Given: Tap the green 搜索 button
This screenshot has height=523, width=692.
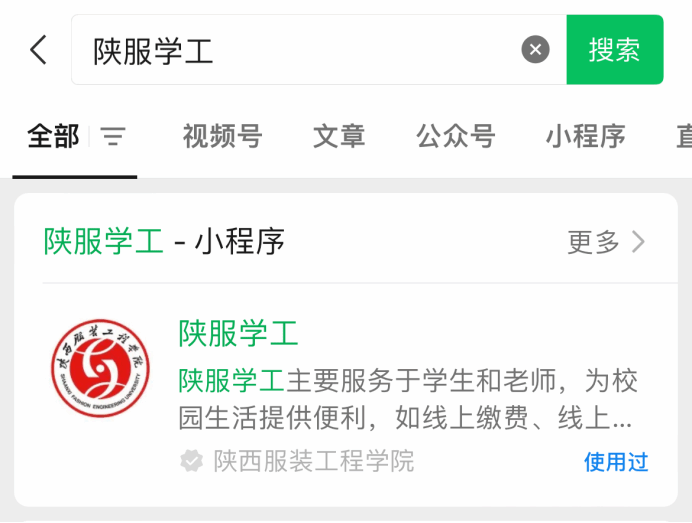Looking at the screenshot, I should tap(614, 50).
